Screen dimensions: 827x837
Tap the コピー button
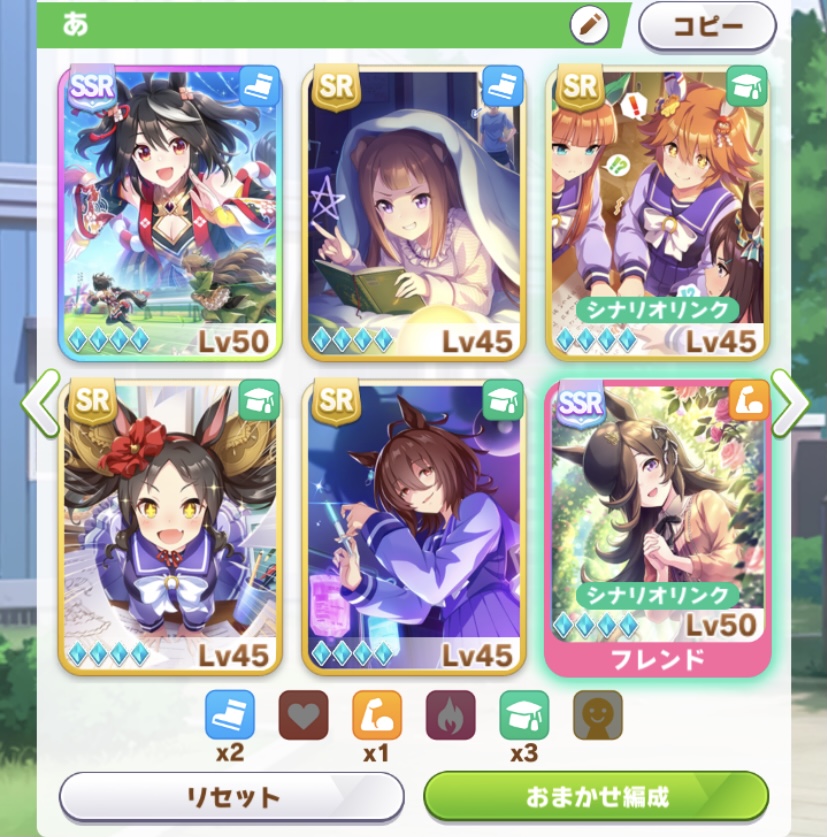click(x=707, y=26)
